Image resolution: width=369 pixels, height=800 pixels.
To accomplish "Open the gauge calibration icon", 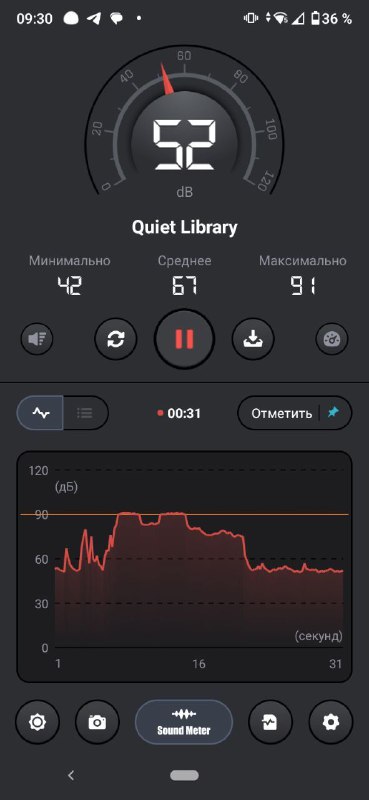I will point(332,339).
